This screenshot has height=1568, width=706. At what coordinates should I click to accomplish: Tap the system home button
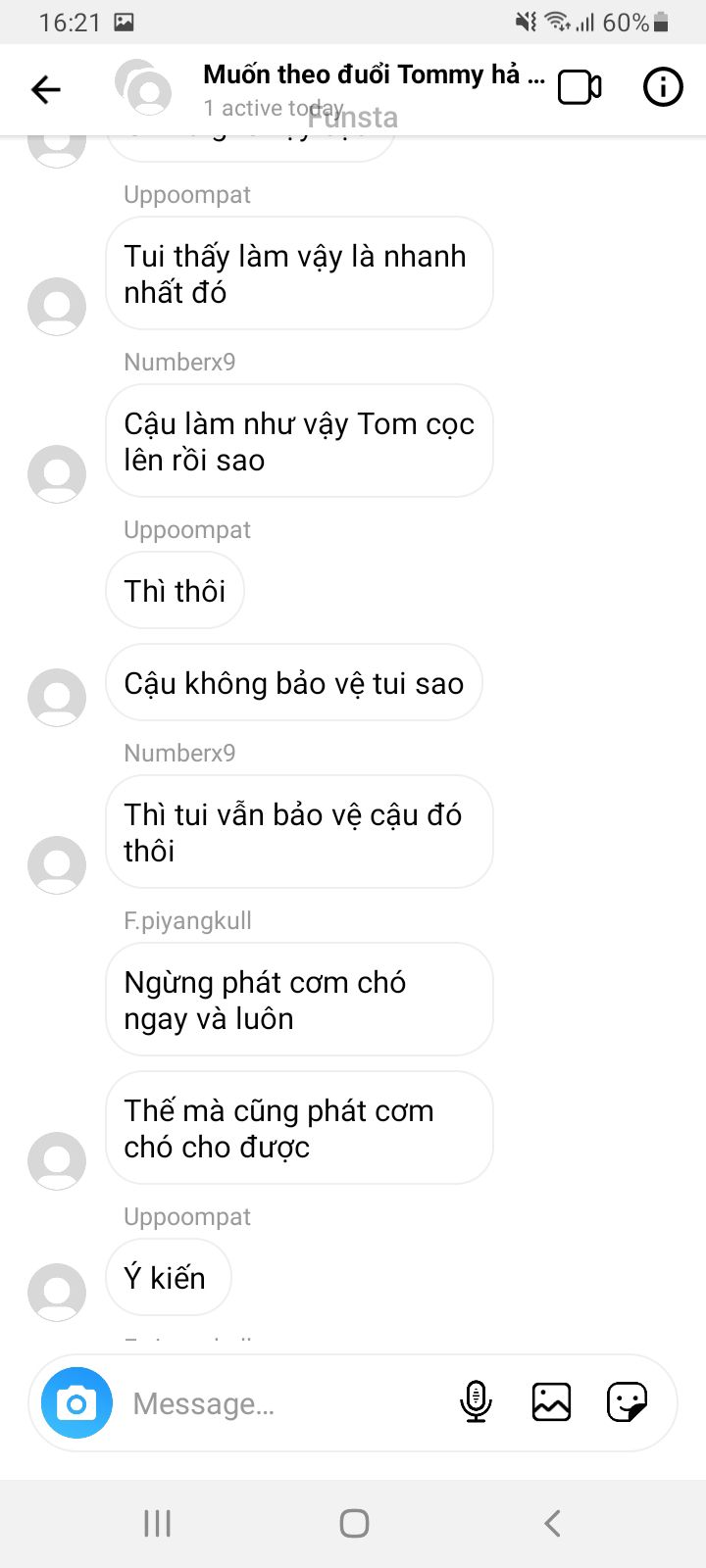point(354,1523)
